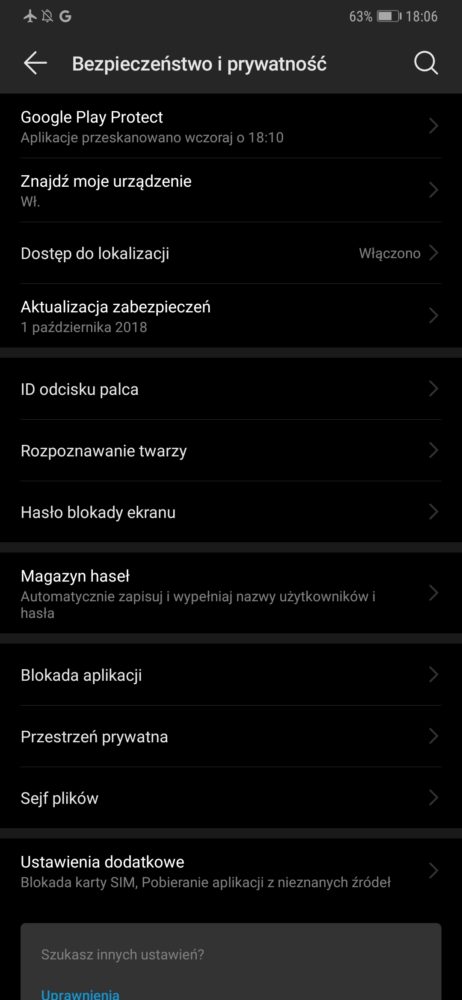Image resolution: width=462 pixels, height=1000 pixels.
Task: Open ID odcisku palca
Action: point(231,388)
